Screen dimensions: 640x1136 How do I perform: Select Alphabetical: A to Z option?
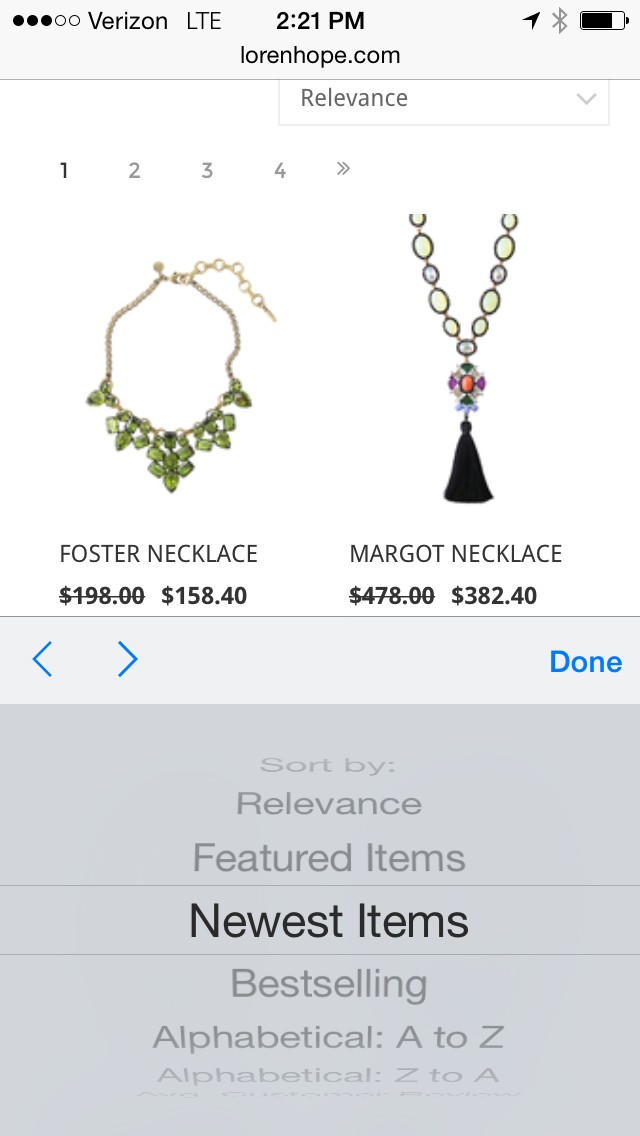point(328,1037)
